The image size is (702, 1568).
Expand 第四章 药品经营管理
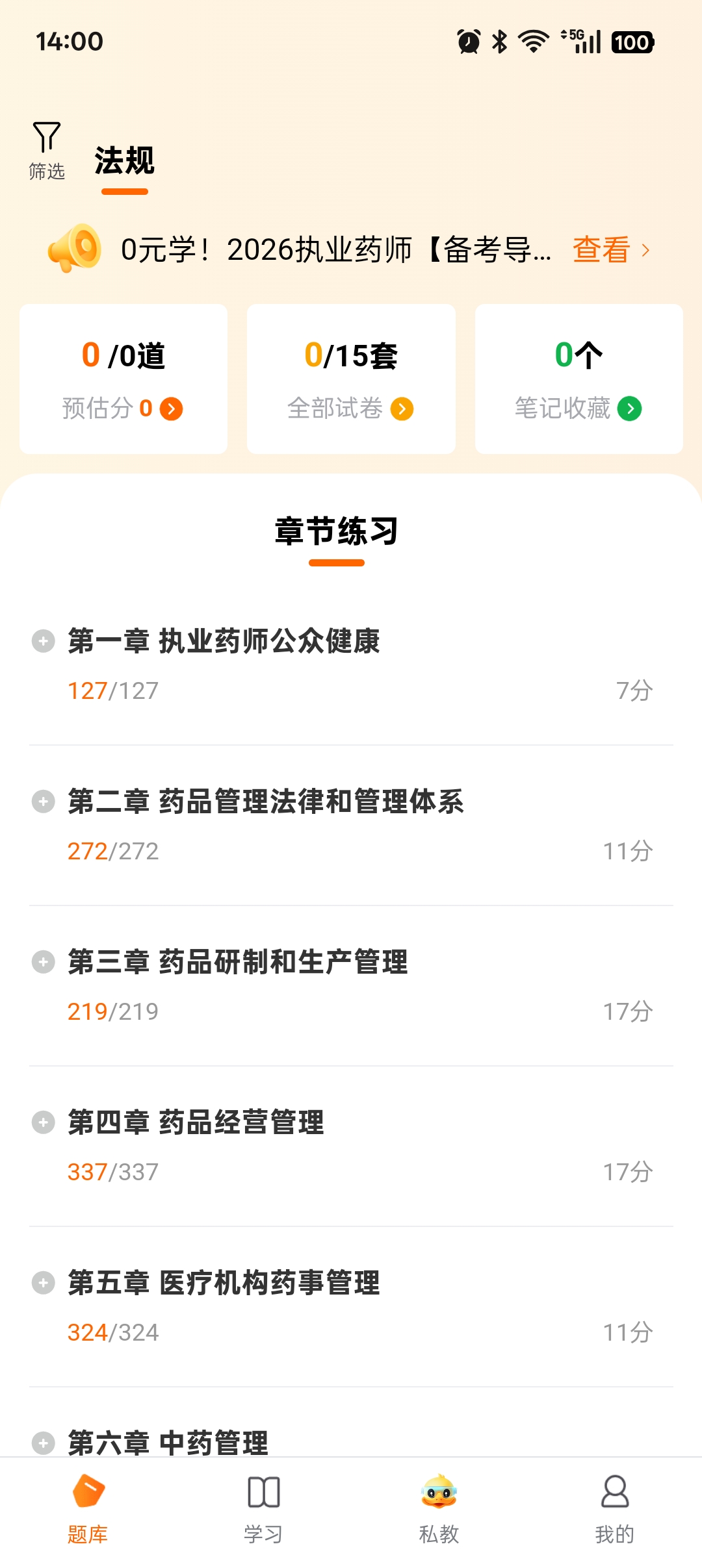(44, 1122)
